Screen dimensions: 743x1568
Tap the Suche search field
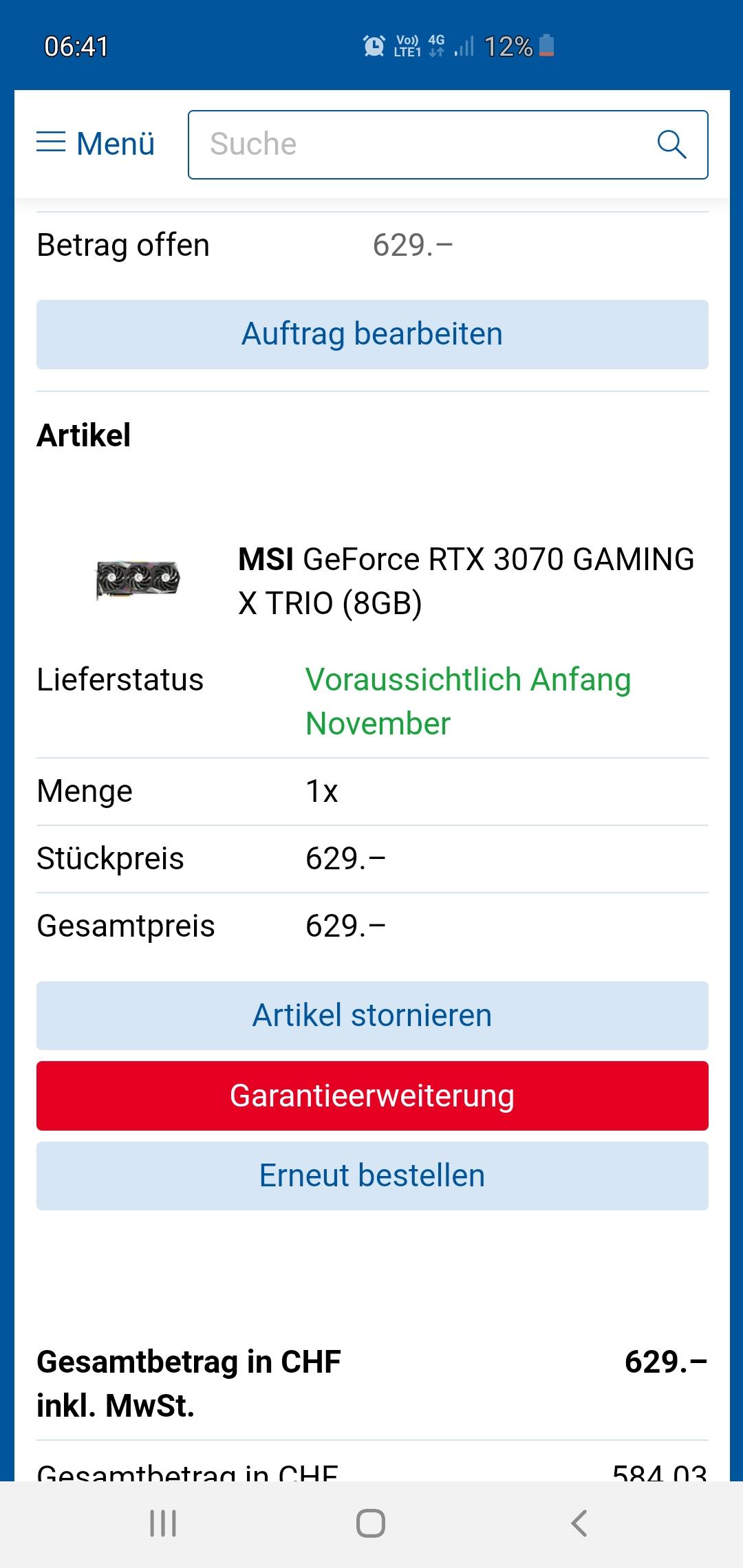448,144
